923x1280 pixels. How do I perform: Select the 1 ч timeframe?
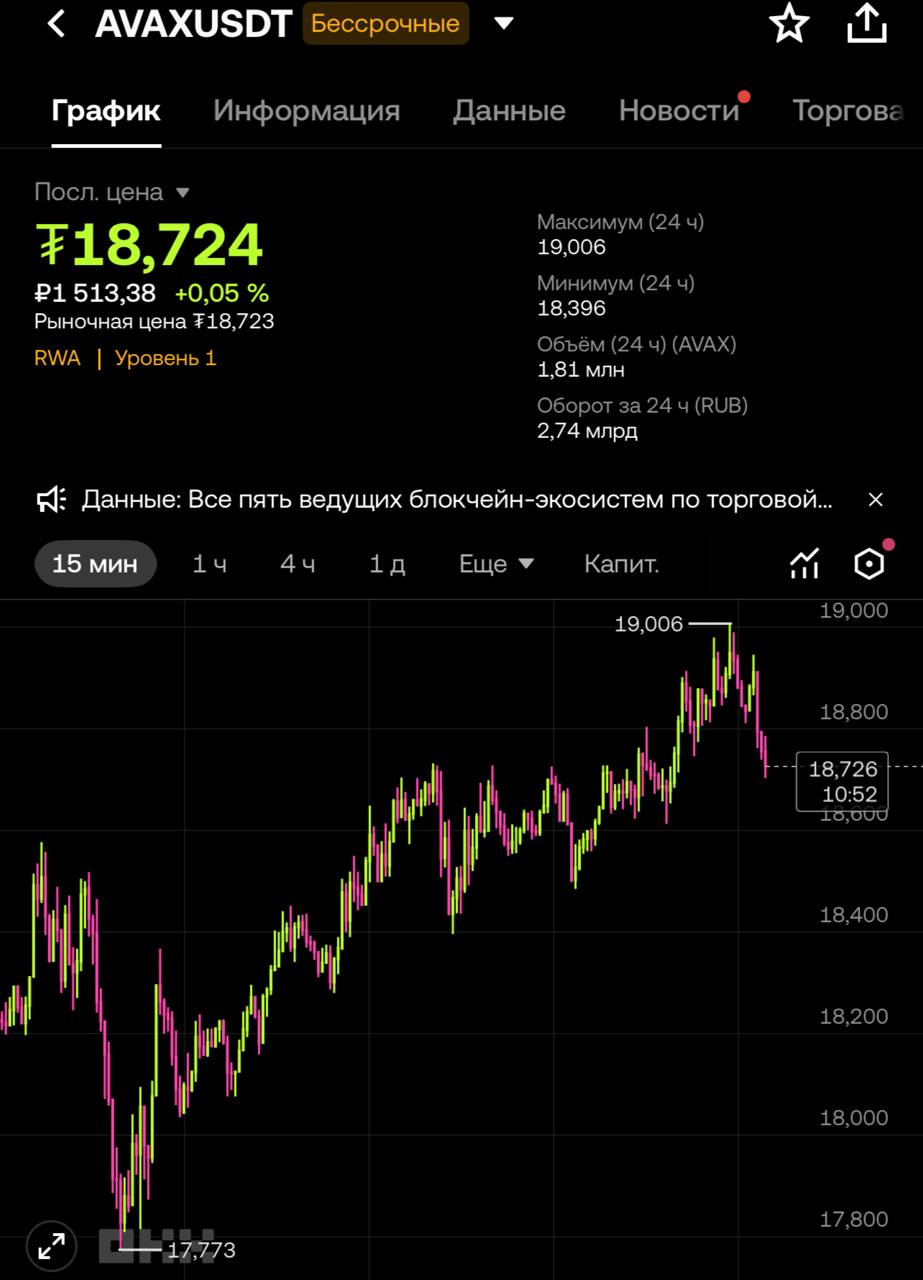(x=209, y=564)
